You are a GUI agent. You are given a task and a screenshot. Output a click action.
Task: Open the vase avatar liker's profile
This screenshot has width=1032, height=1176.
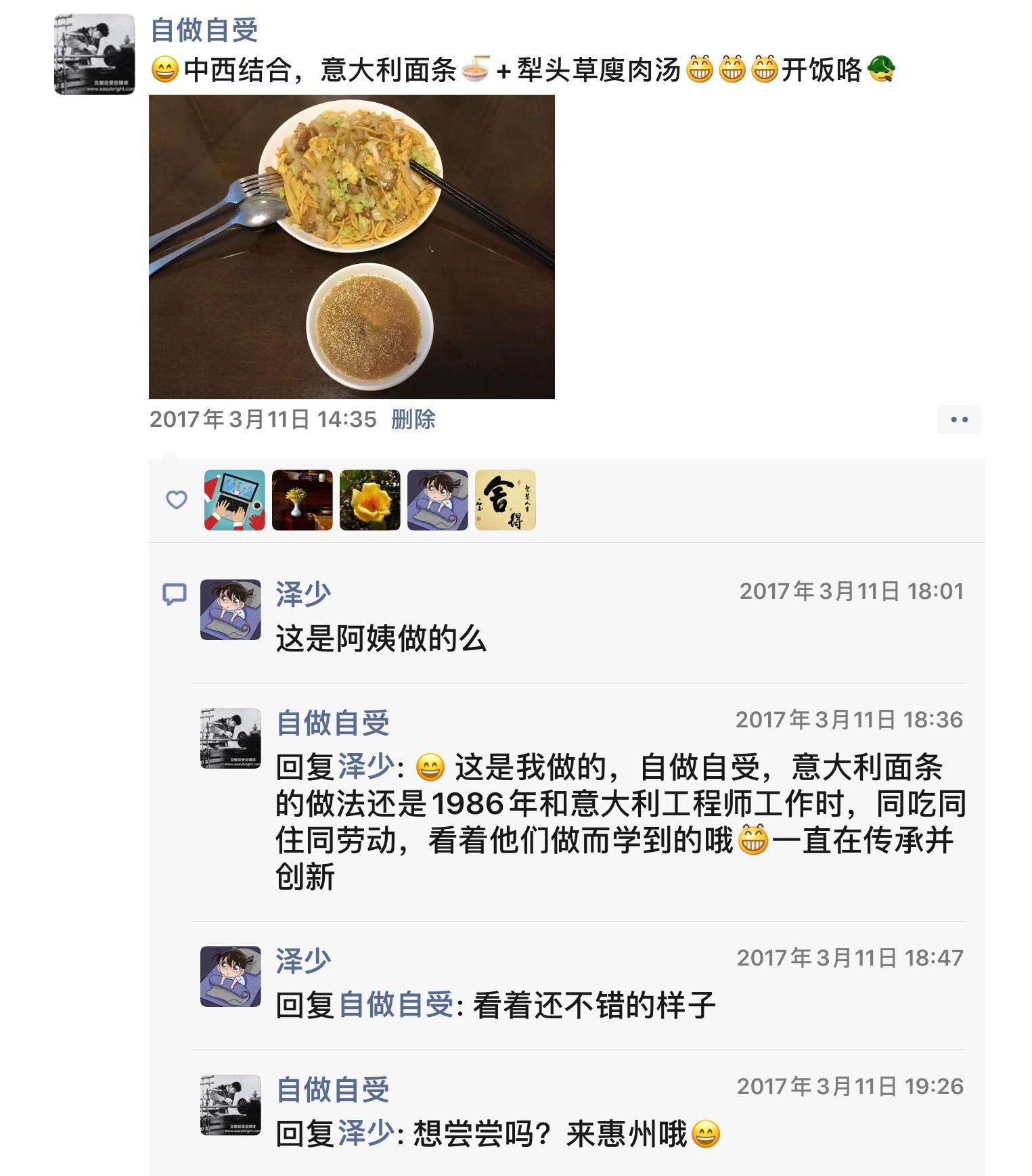302,500
